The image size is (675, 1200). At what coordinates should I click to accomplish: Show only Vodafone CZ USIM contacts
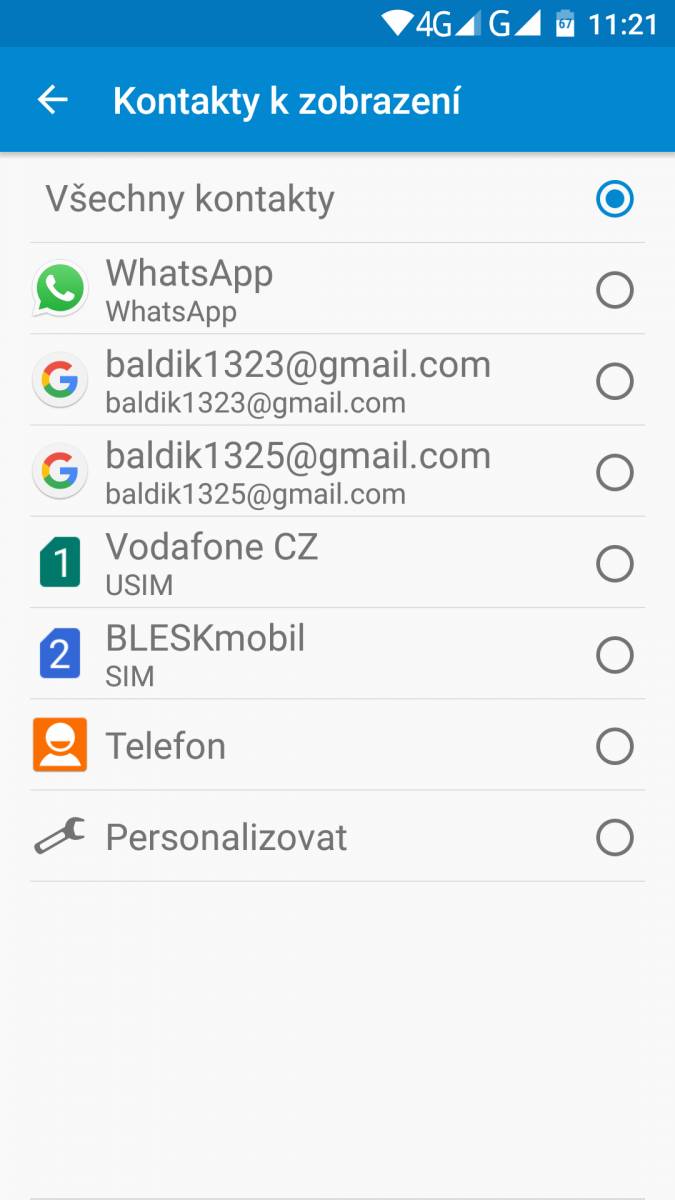tap(337, 562)
